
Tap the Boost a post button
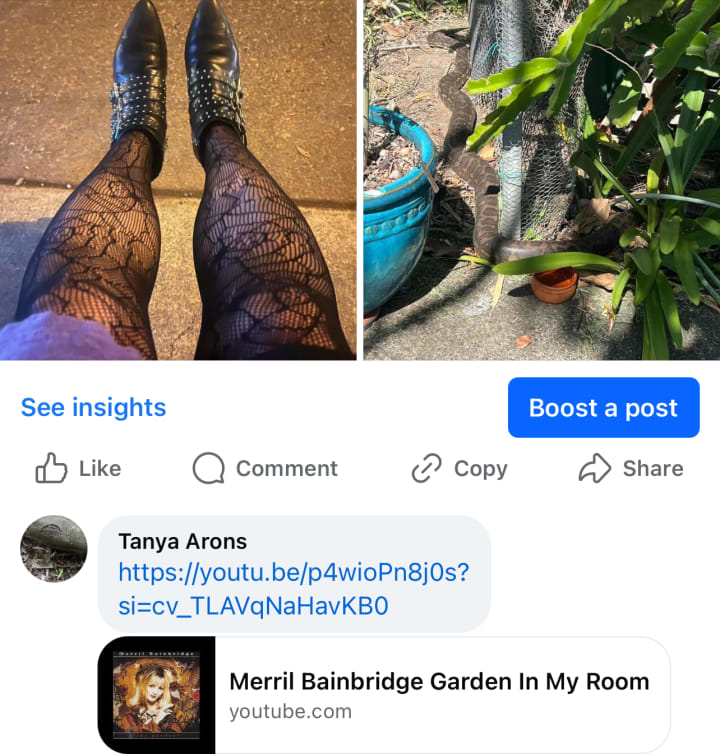coord(603,408)
